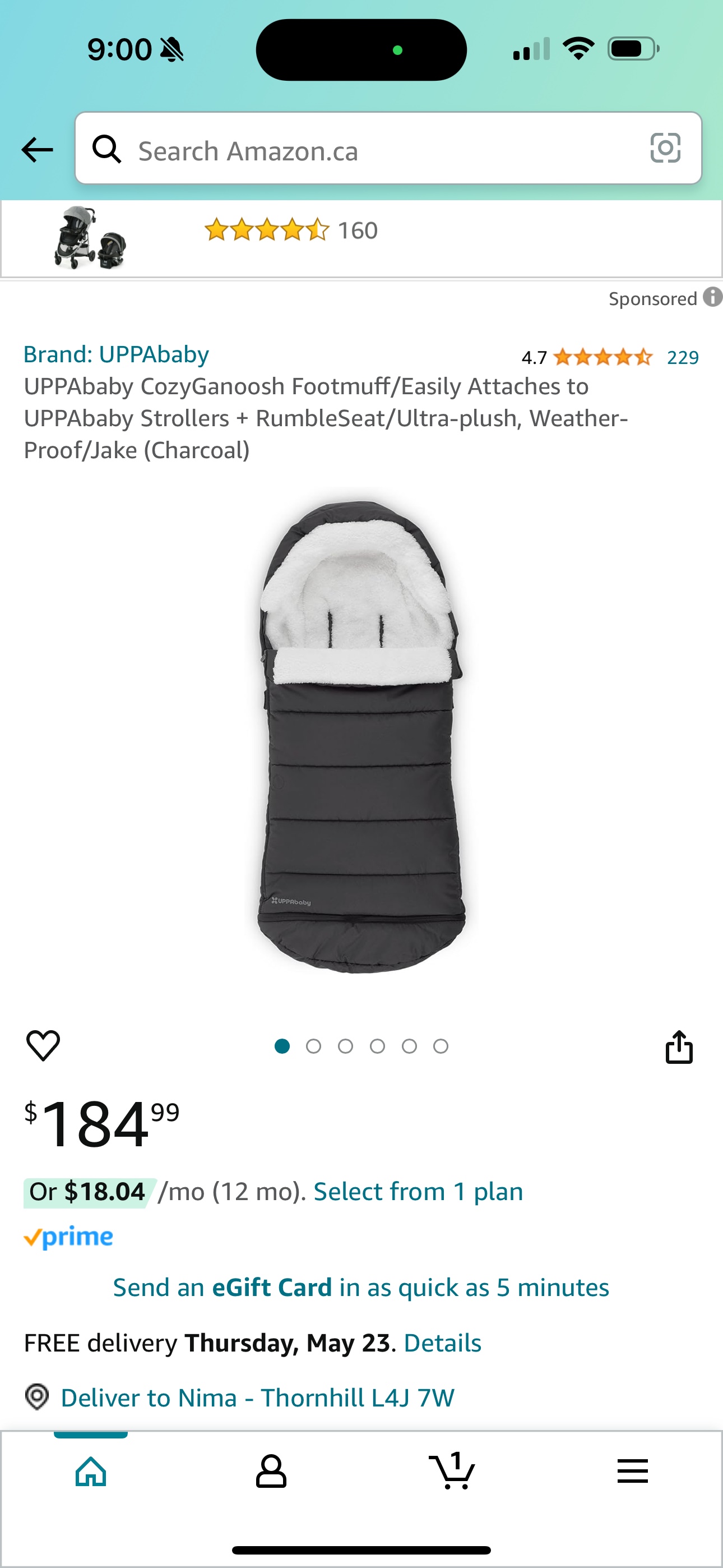723x1568 pixels.
Task: Tap the sponsored info icon
Action: point(711,298)
